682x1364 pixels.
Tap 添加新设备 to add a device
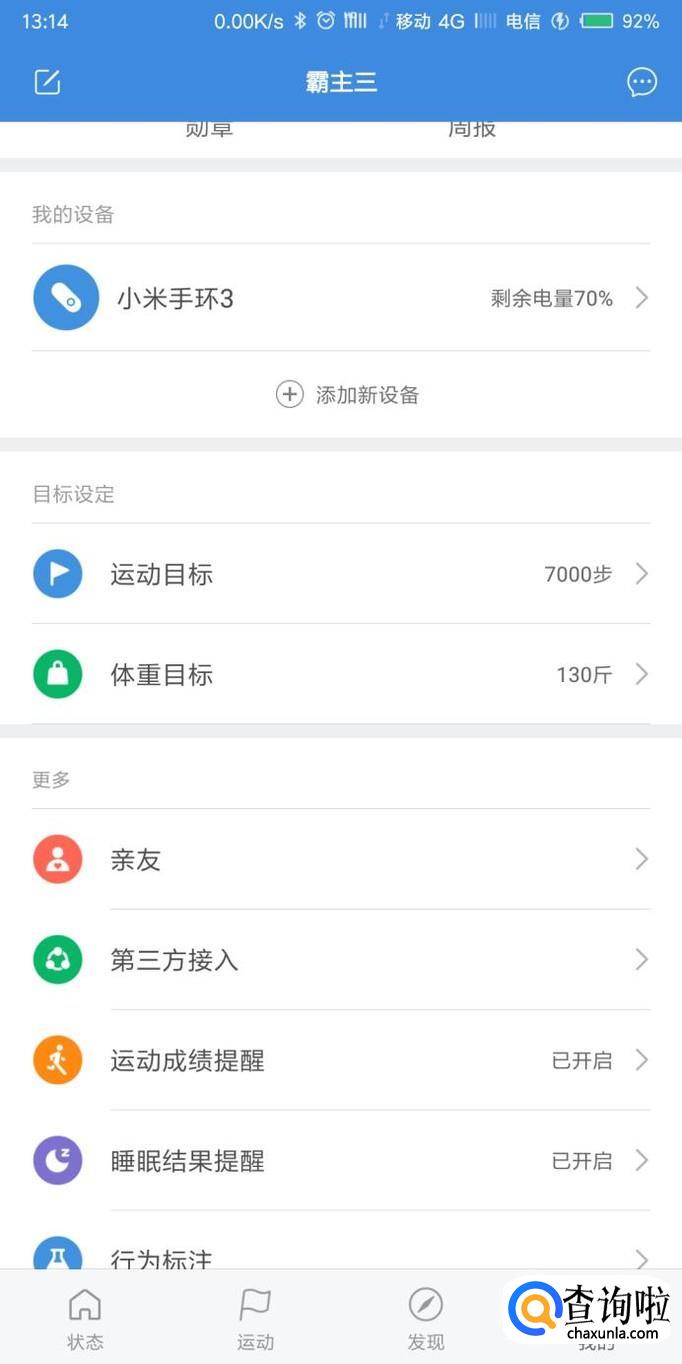tap(348, 395)
